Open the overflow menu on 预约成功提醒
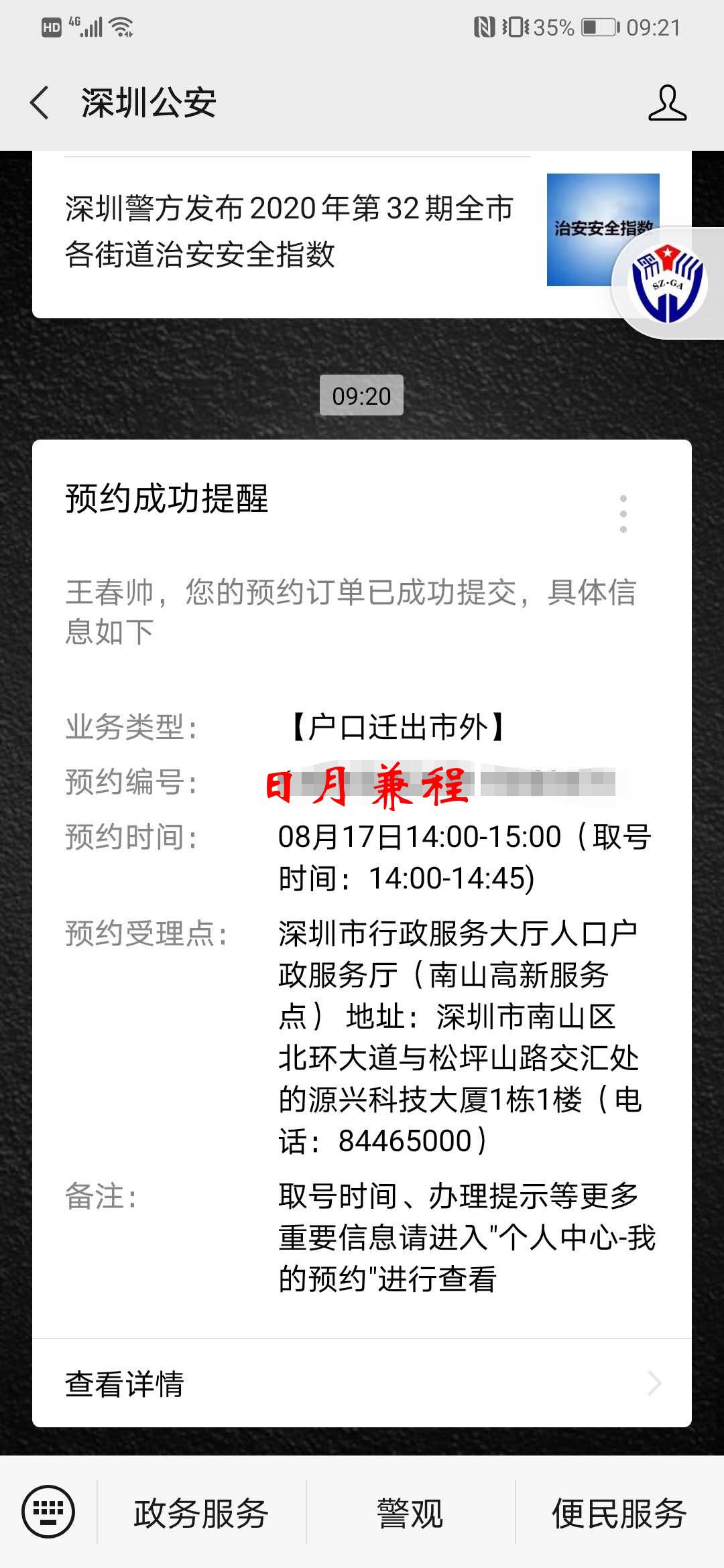This screenshot has height=1568, width=724. click(x=623, y=514)
